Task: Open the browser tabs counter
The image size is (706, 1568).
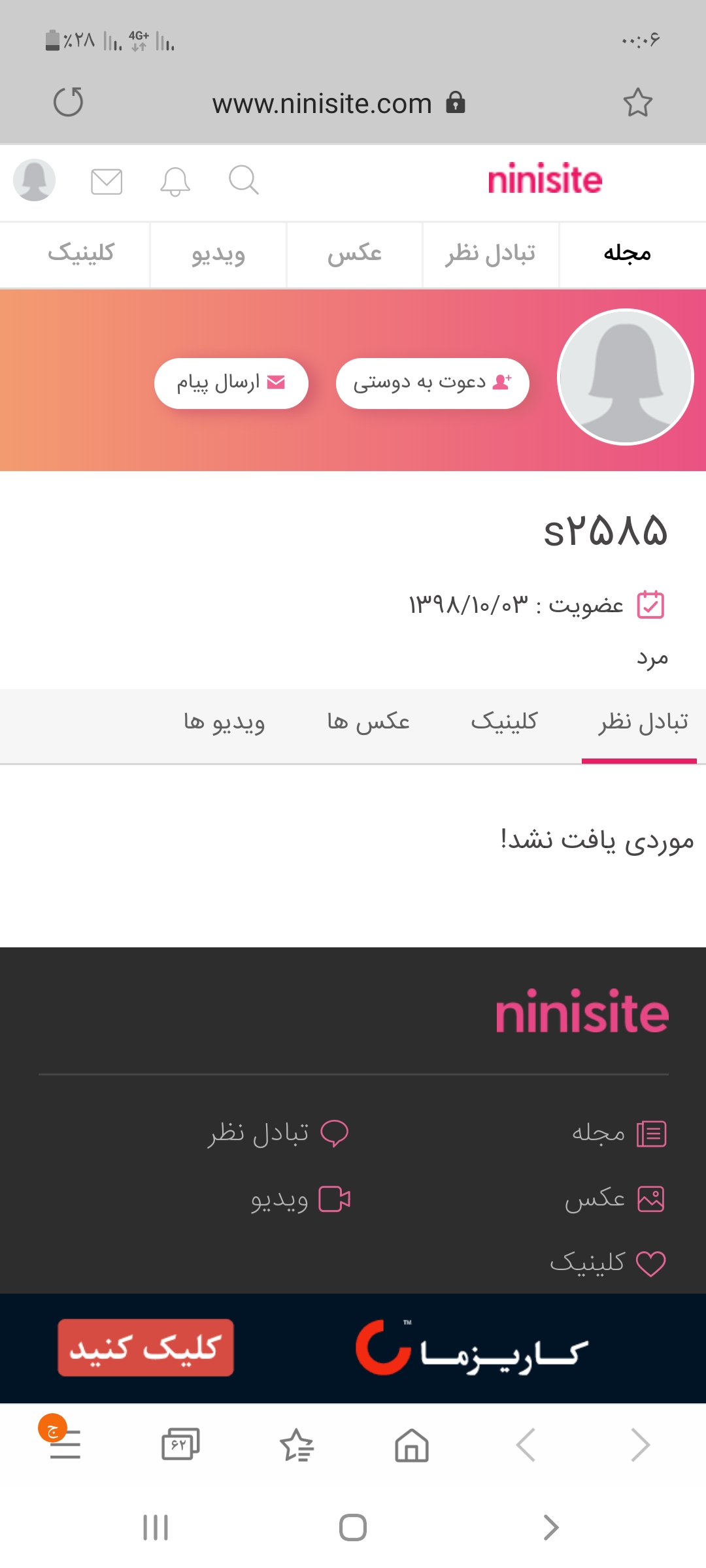Action: tap(180, 1444)
